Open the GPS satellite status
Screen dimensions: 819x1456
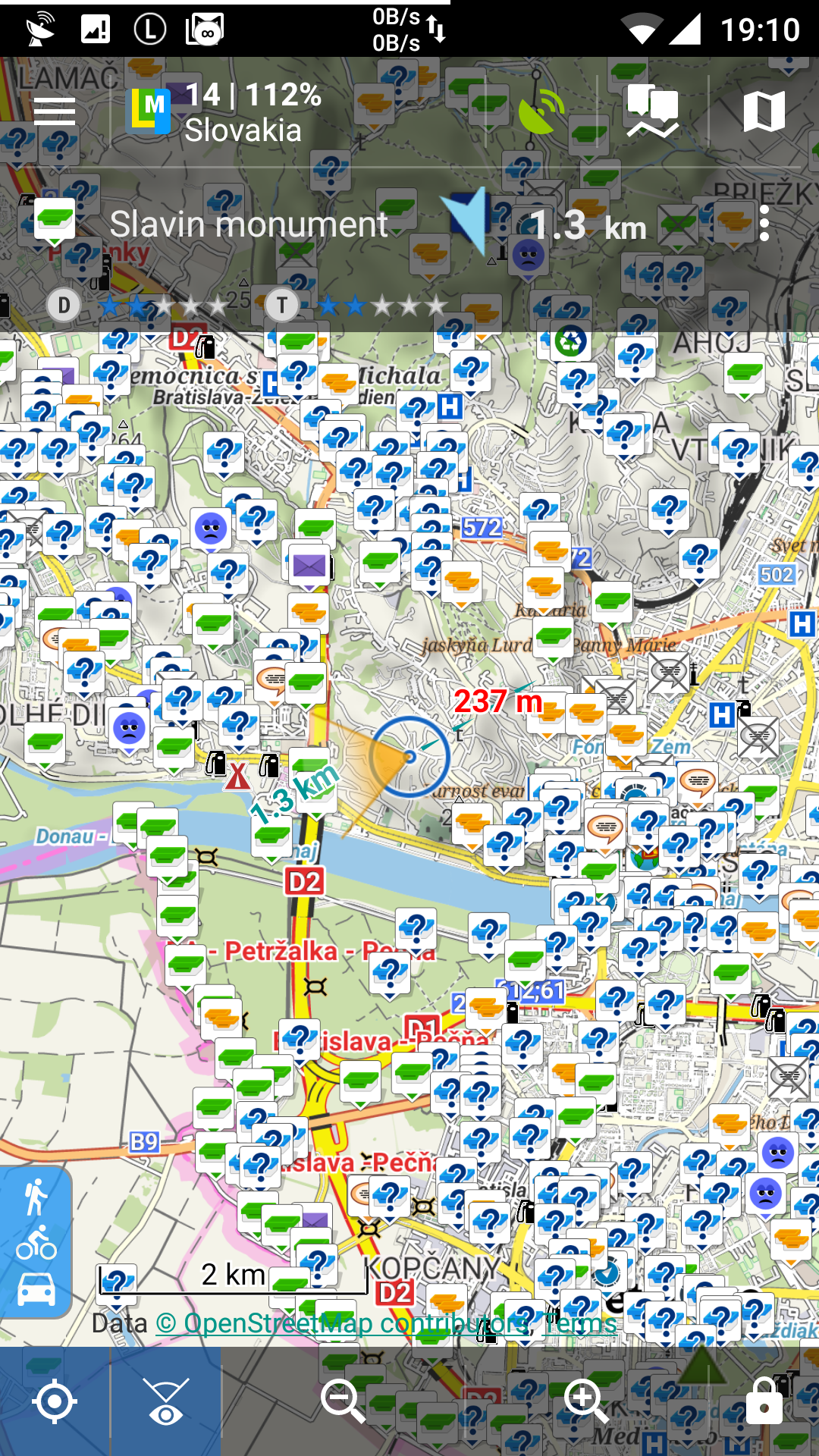tap(541, 112)
